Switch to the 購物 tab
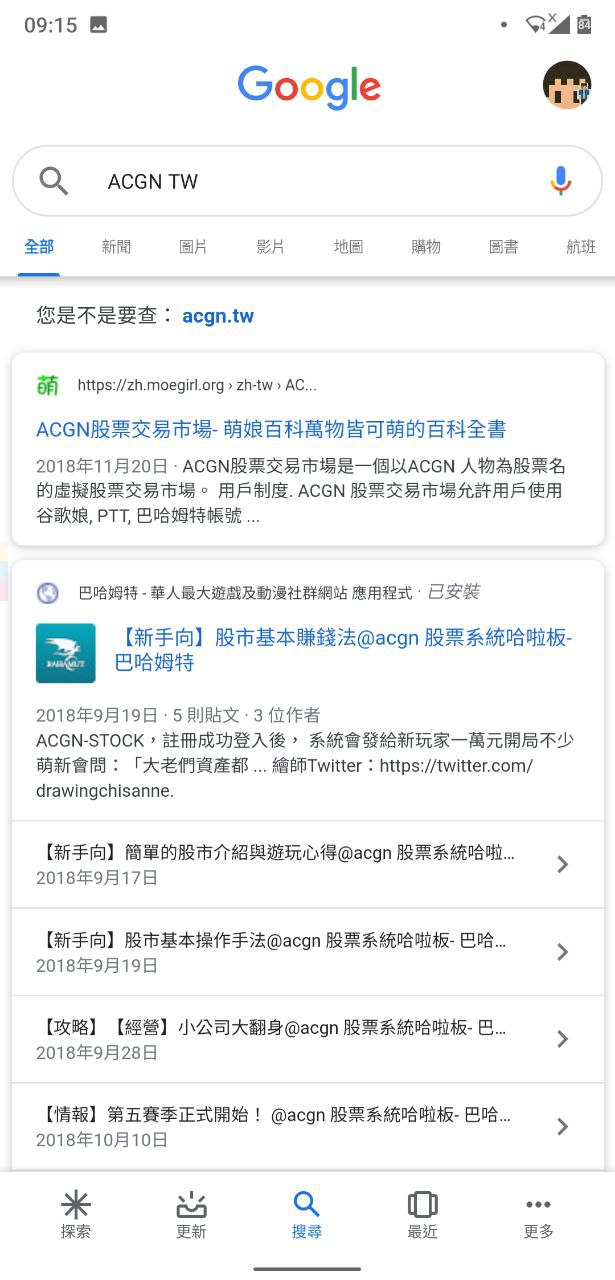 426,247
